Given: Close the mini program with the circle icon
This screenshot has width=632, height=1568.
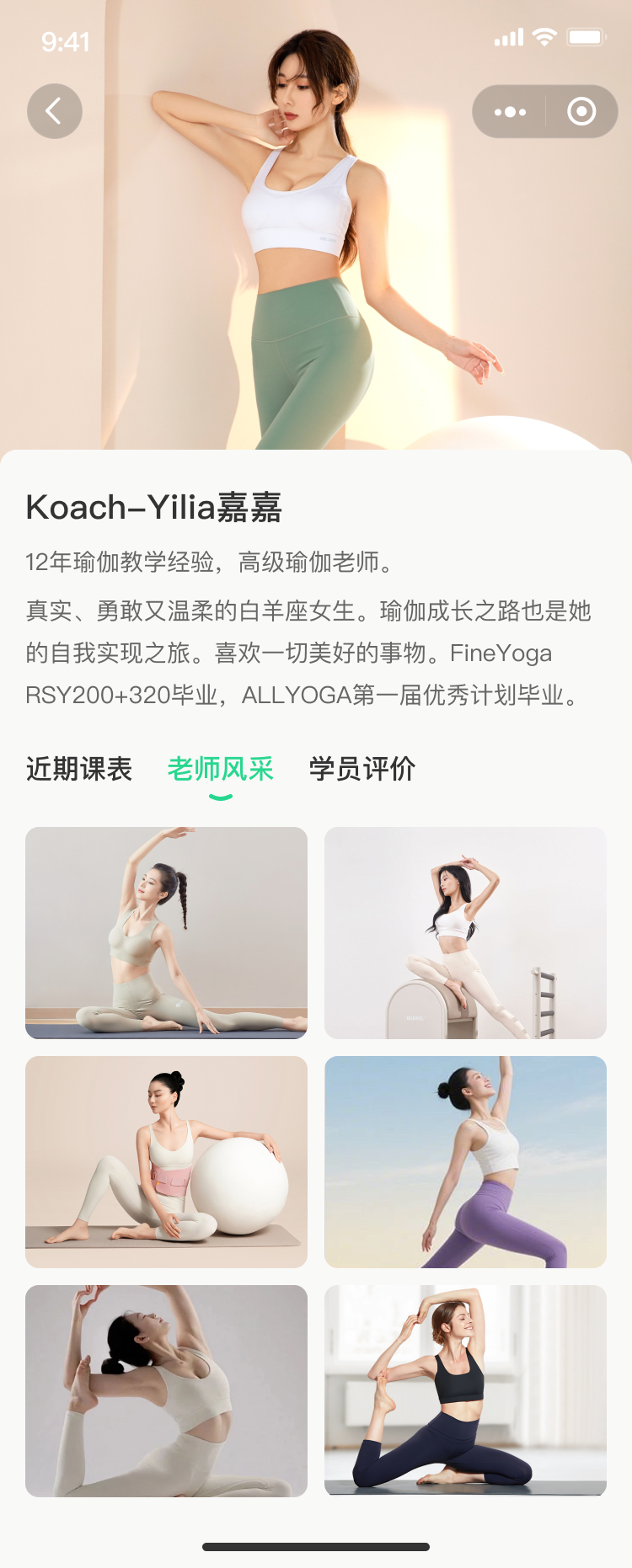Looking at the screenshot, I should (x=581, y=111).
